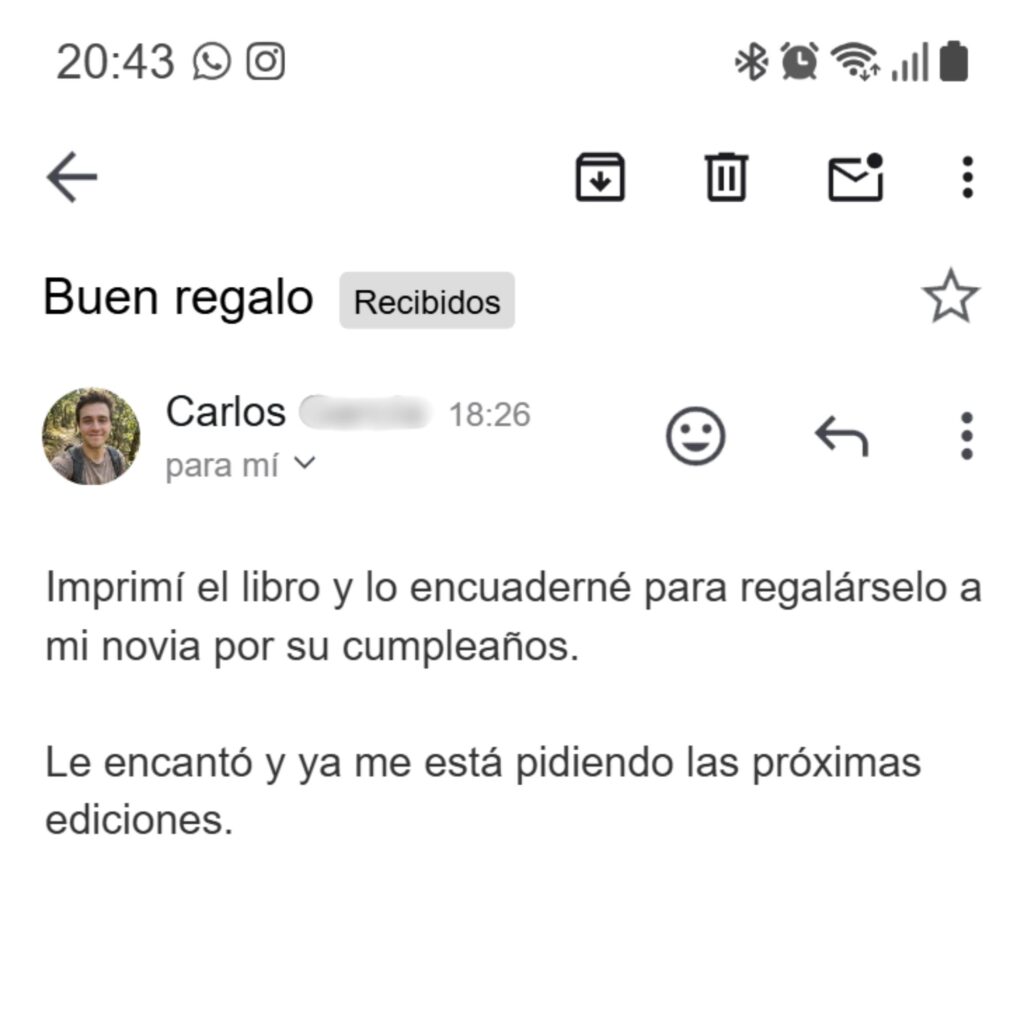
Task: Add an emoji reaction to Carlos's message
Action: point(695,436)
